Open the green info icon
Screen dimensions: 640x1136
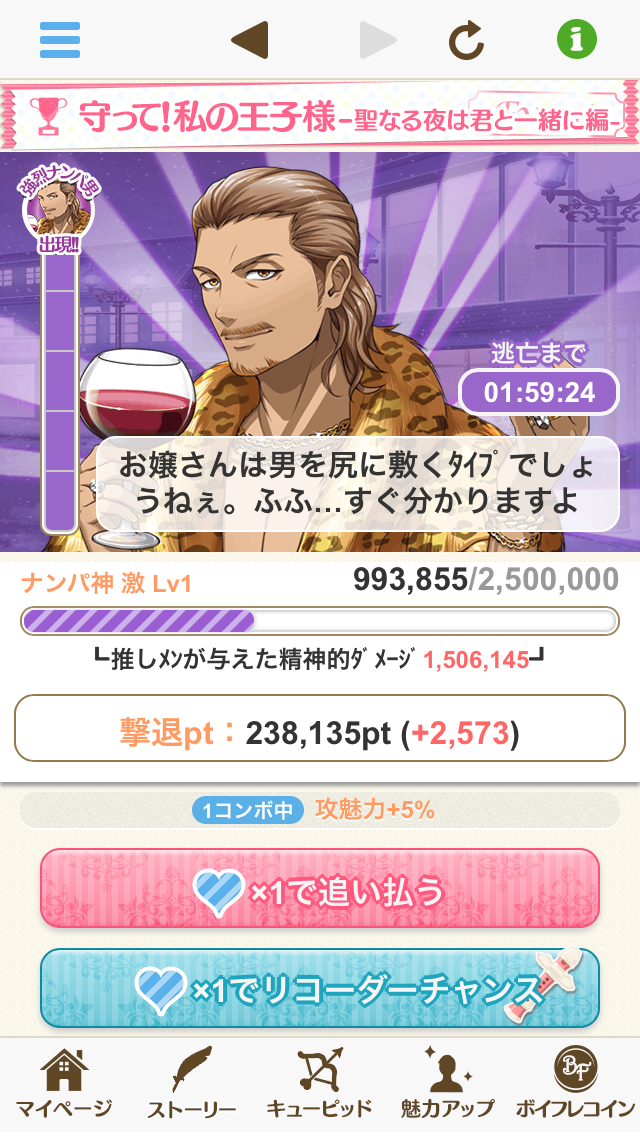pyautogui.click(x=576, y=40)
